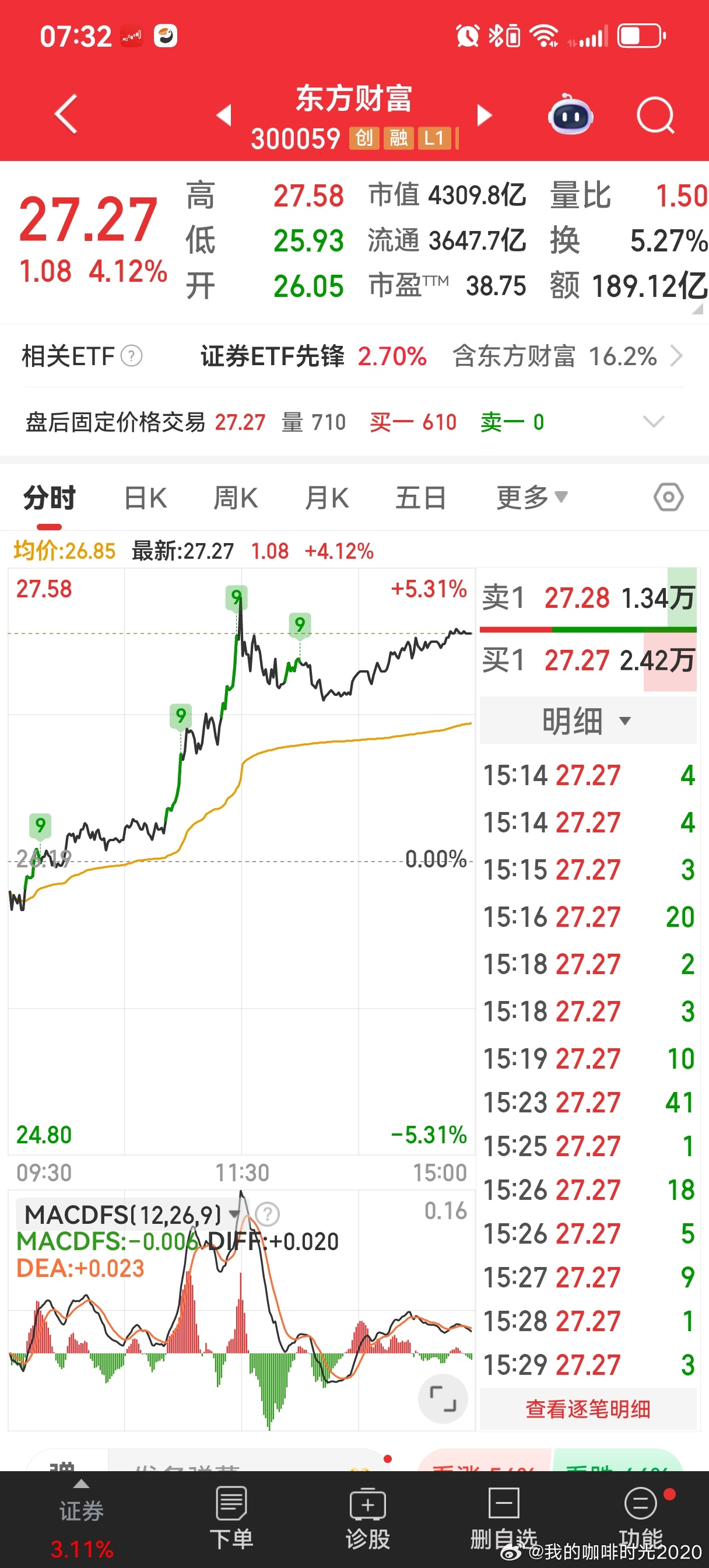Expand the 盘后固定价格交易 panel chevron
The height and width of the screenshot is (1568, 709).
tap(654, 421)
